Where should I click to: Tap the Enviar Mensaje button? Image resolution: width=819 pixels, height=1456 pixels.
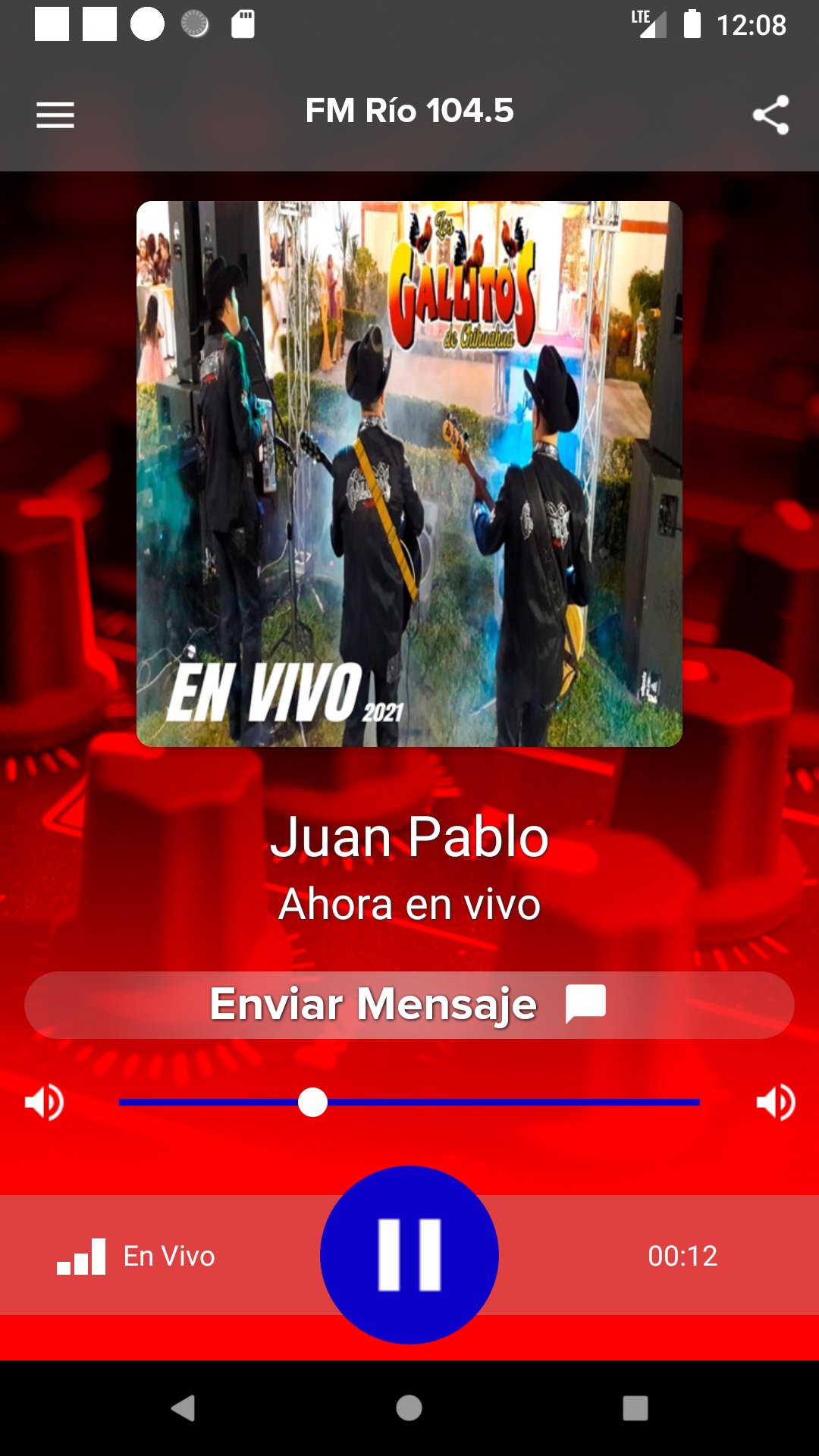(409, 1005)
